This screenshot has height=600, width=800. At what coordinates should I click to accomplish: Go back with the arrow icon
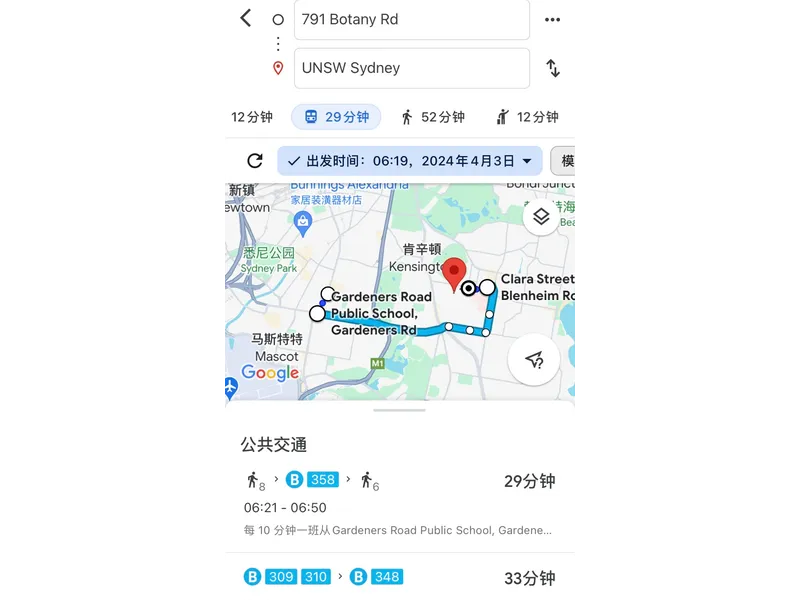[246, 18]
